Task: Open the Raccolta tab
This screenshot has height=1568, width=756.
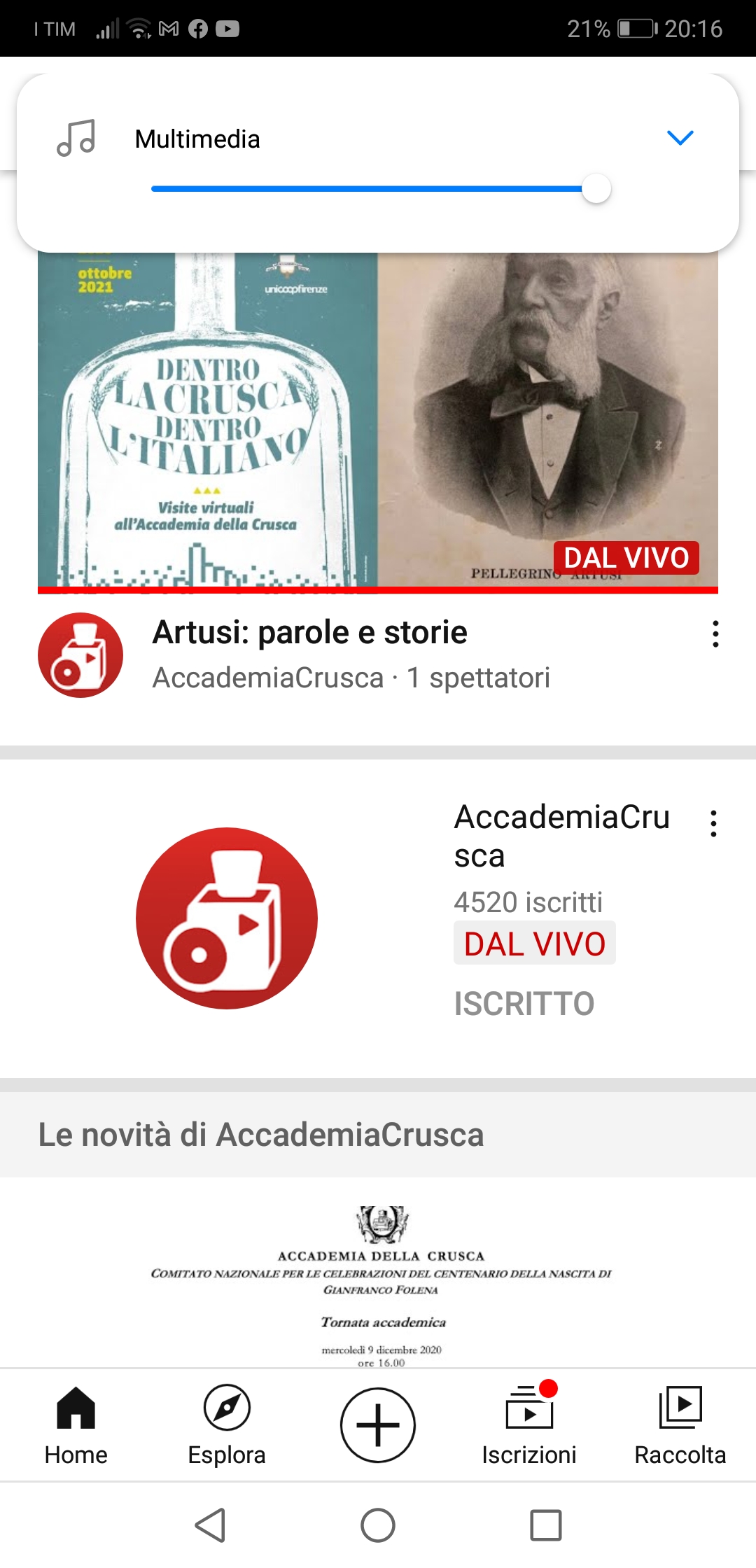Action: click(680, 1425)
